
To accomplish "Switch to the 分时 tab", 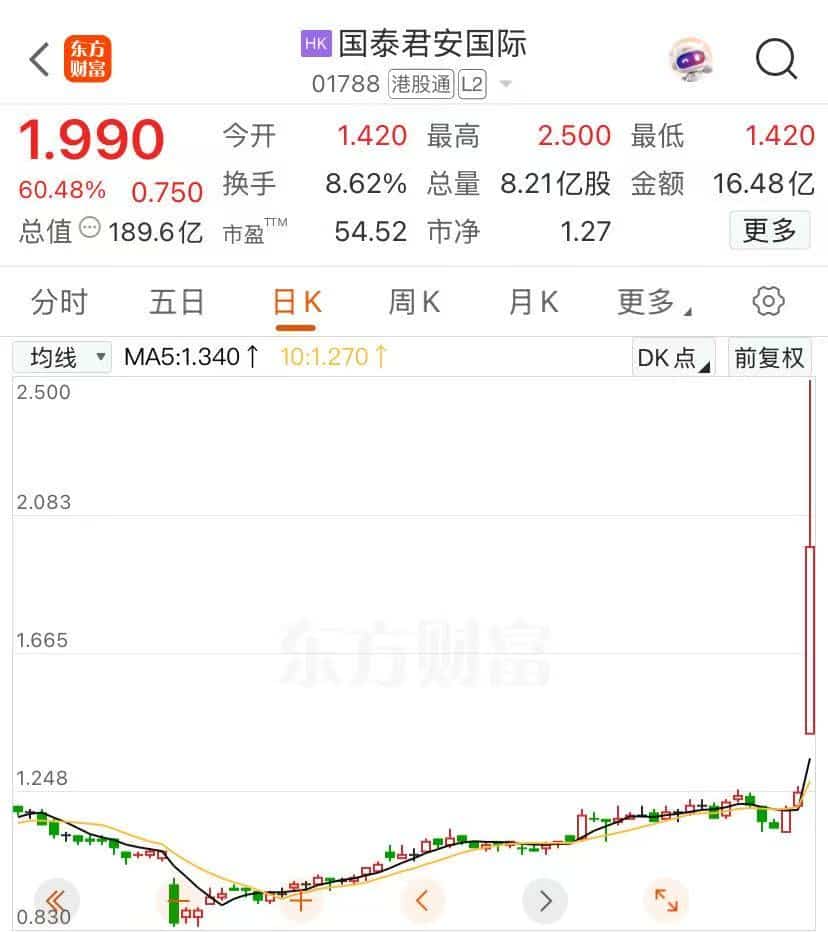I will tap(57, 301).
